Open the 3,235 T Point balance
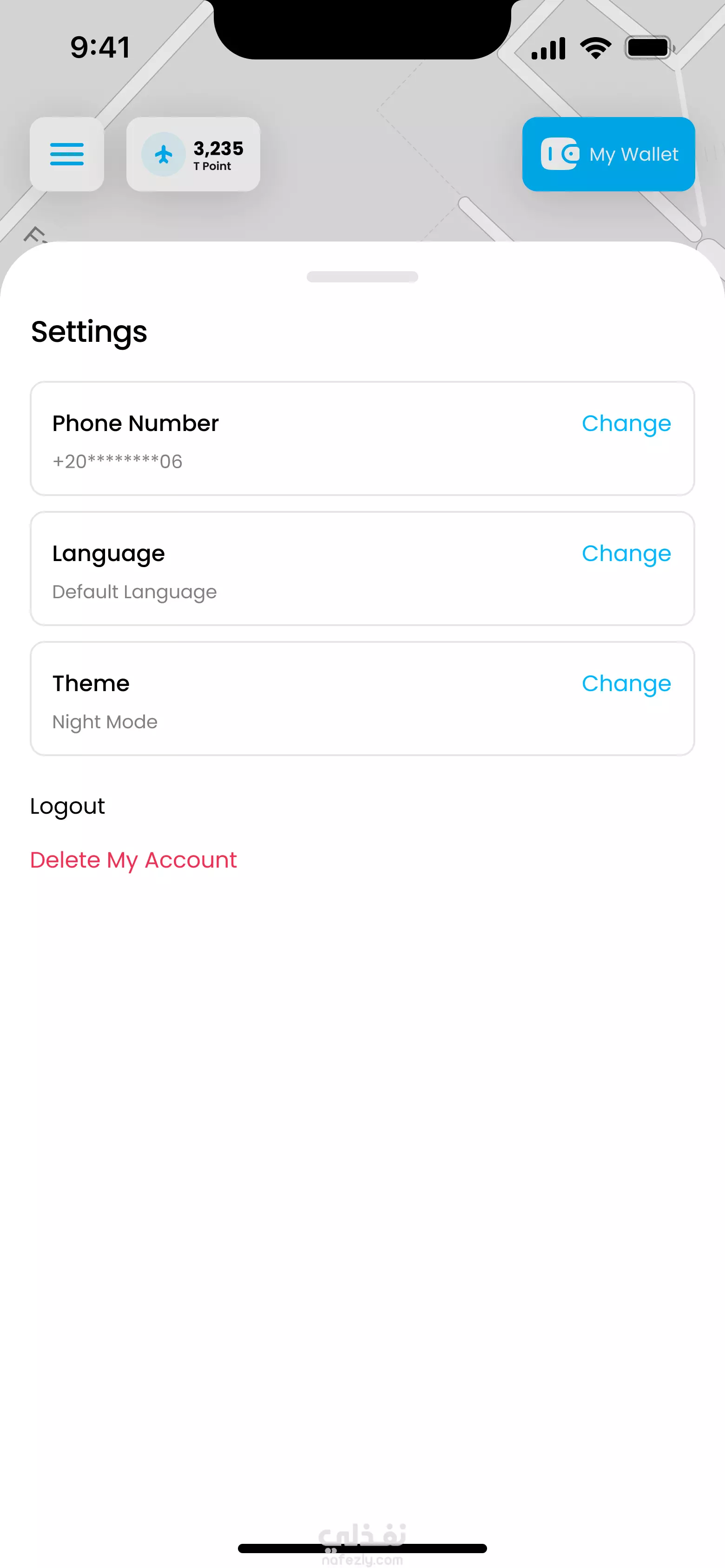 (x=193, y=154)
